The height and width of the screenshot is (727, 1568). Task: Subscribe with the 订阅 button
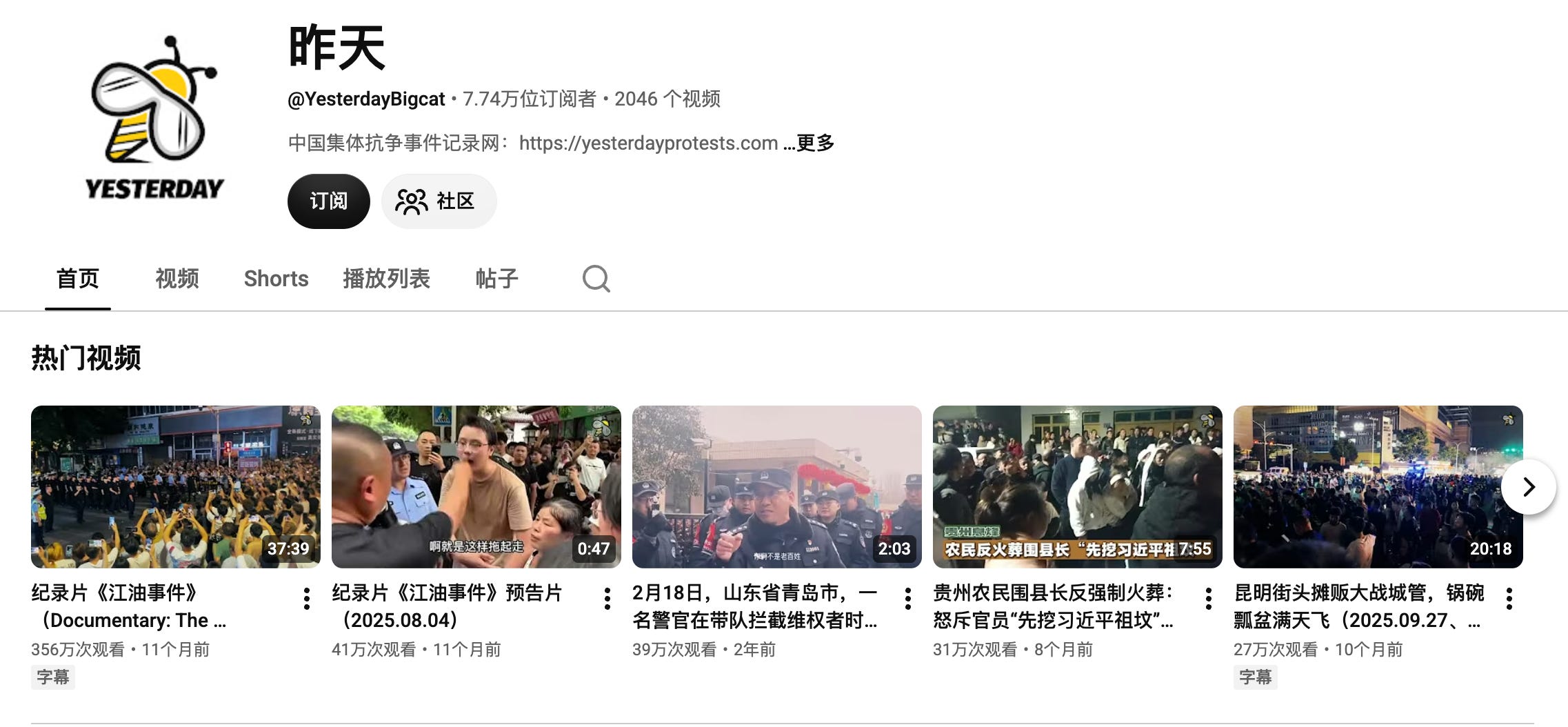[328, 201]
